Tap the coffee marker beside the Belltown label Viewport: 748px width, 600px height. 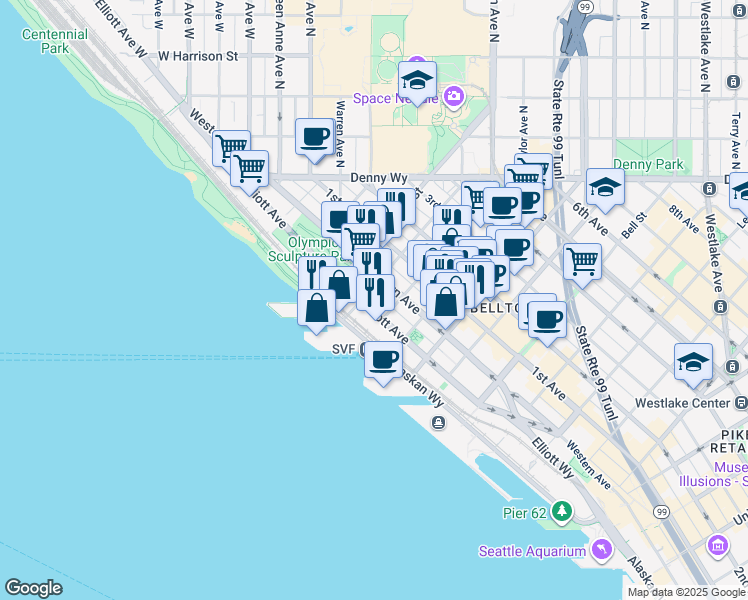[x=546, y=320]
